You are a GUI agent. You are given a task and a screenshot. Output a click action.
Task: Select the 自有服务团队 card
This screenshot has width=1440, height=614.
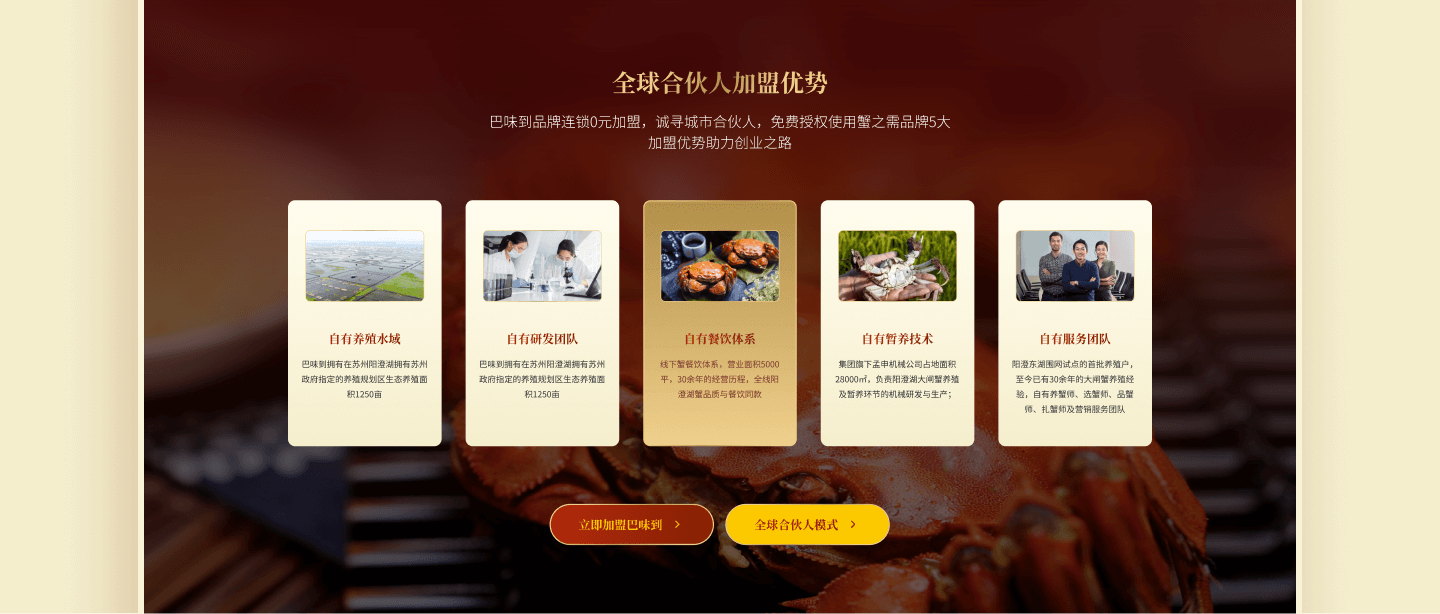(1075, 323)
